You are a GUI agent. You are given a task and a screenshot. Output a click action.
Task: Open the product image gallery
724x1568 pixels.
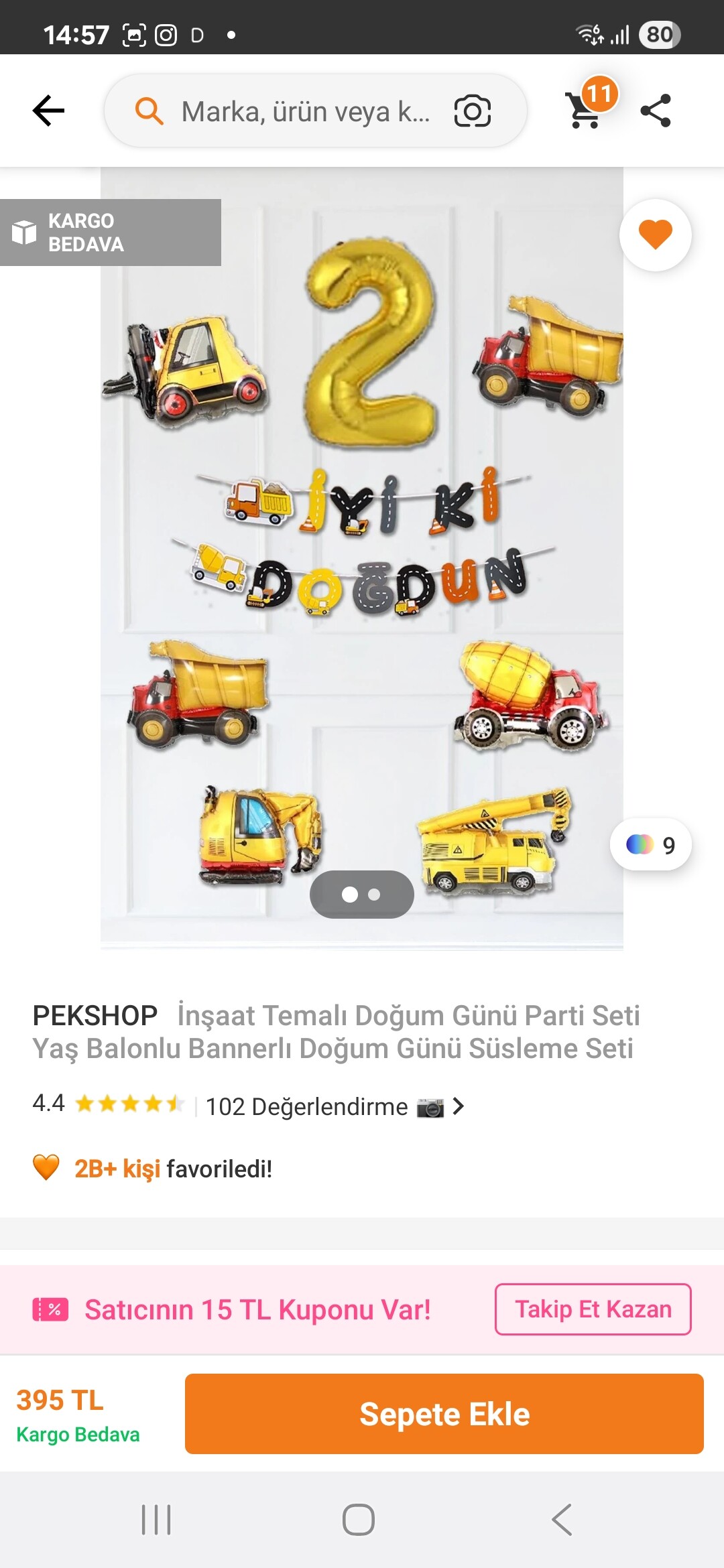(362, 556)
